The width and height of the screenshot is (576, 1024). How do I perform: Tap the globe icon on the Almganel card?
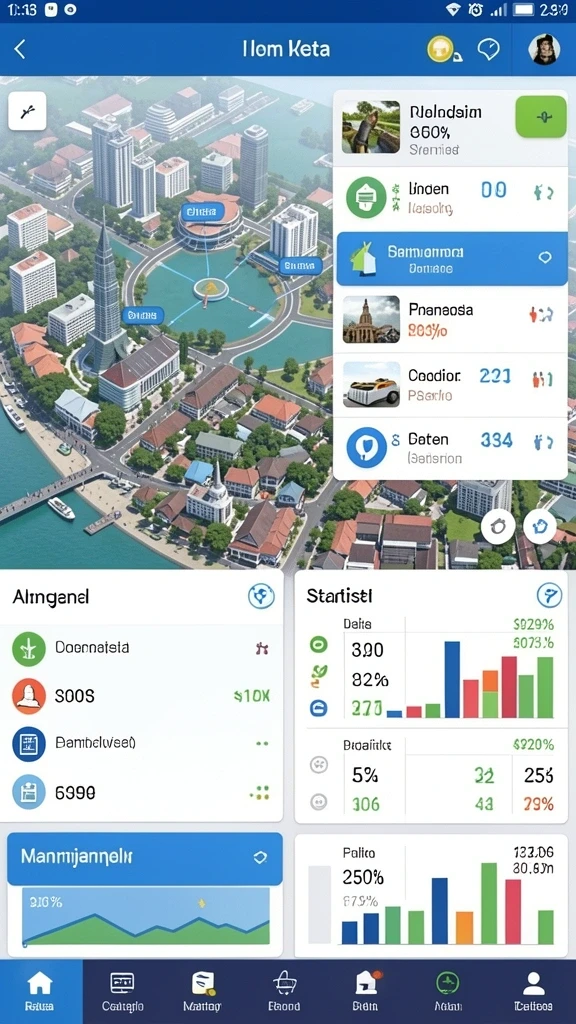tap(261, 596)
